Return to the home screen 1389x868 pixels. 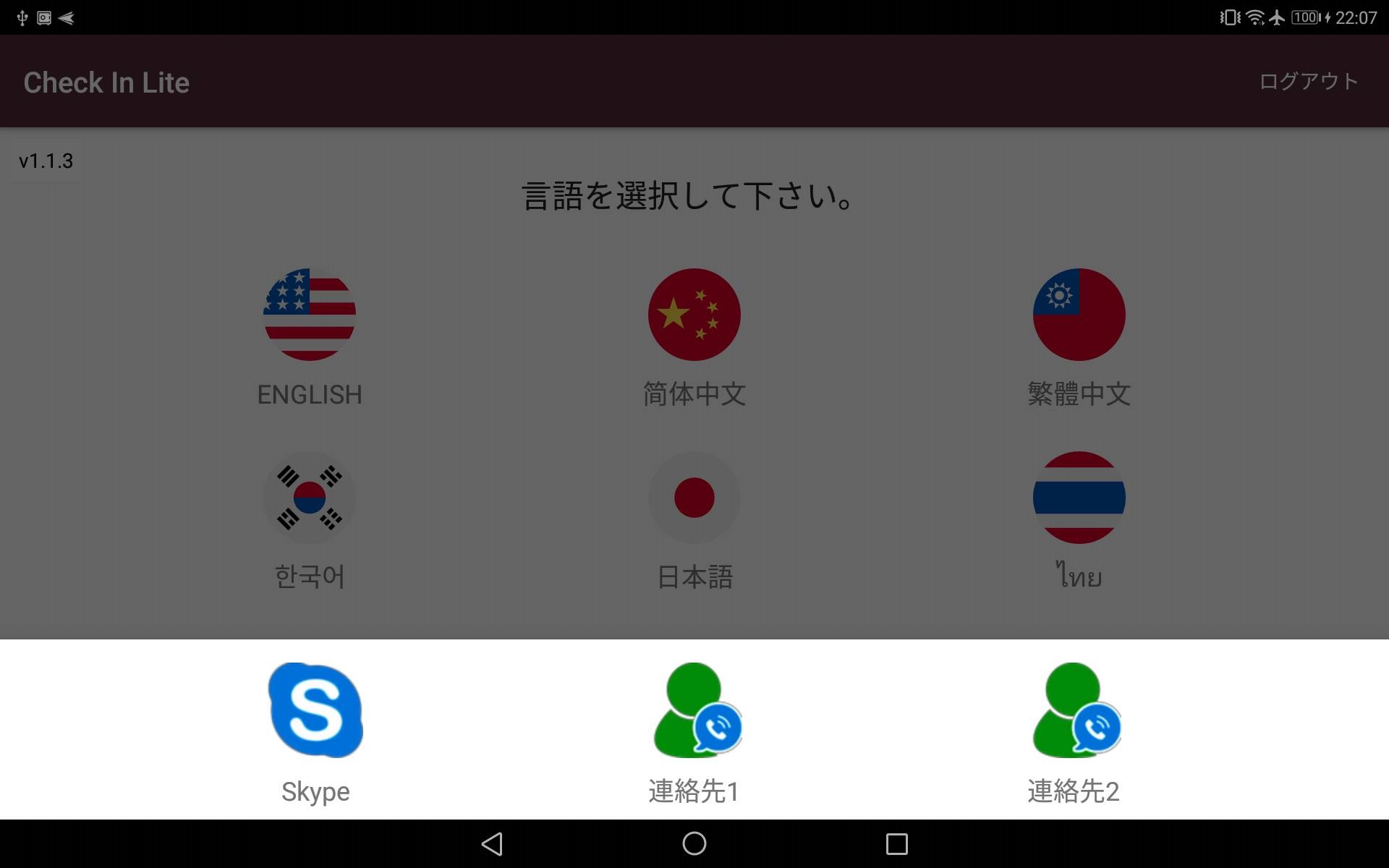click(694, 843)
